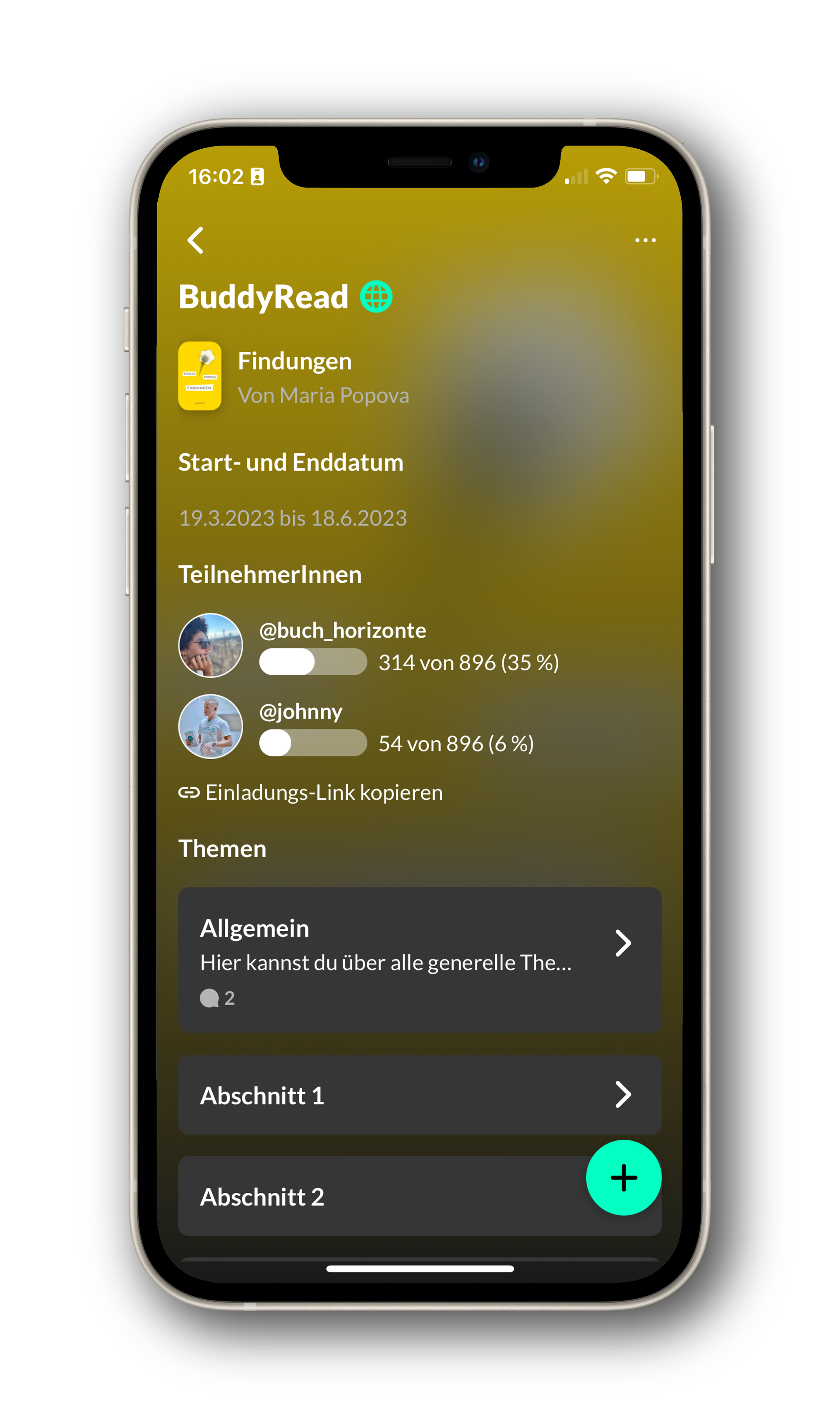The width and height of the screenshot is (840, 1426).
Task: Select the Themen section header
Action: click(x=222, y=848)
